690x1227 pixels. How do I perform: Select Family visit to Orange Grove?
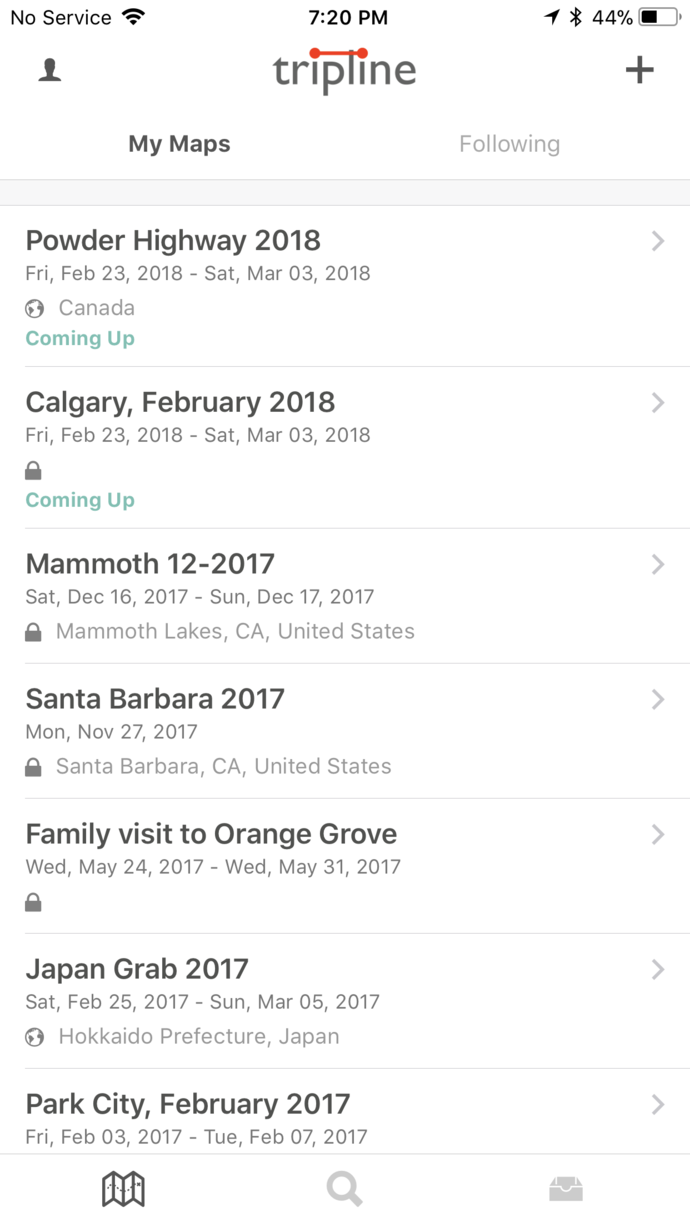345,866
